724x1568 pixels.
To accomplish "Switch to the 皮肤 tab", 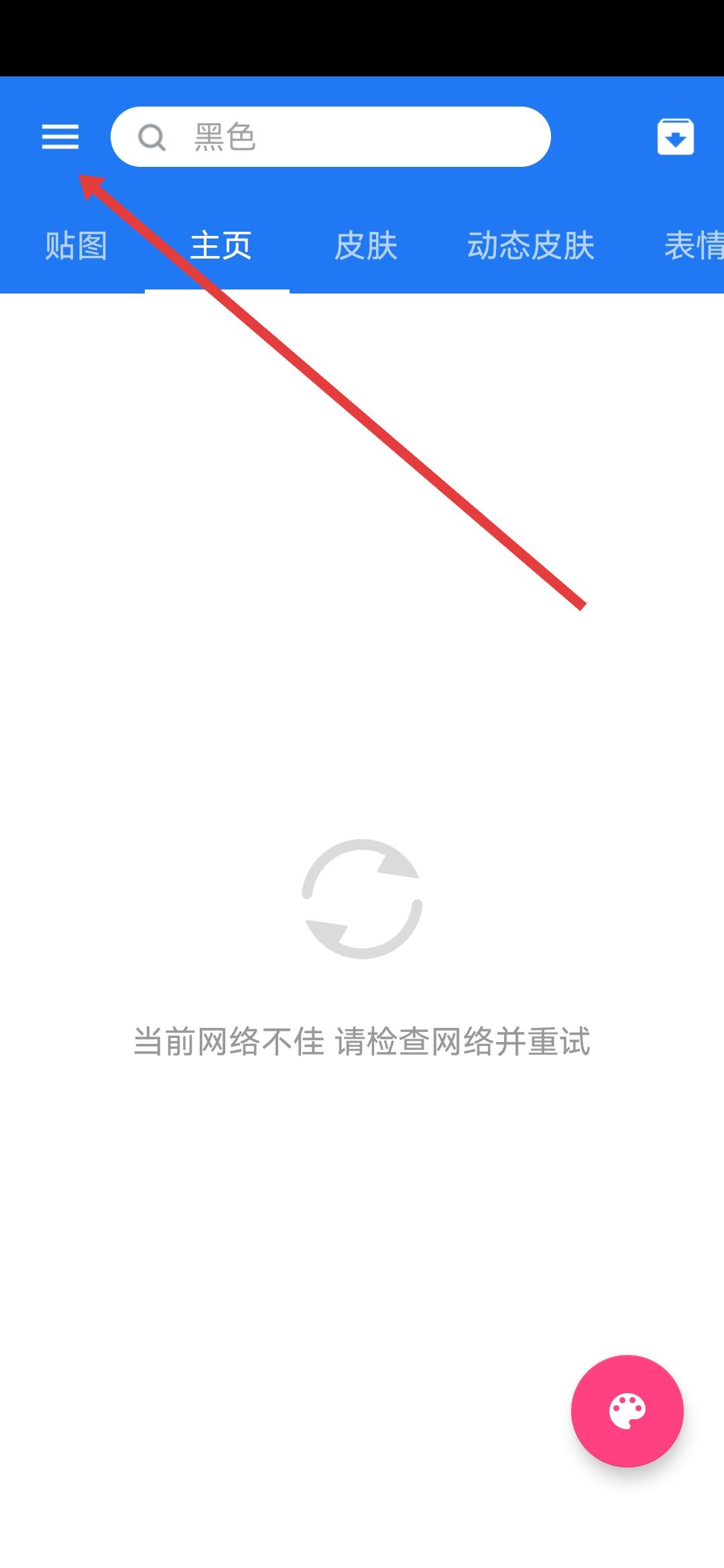I will (366, 246).
